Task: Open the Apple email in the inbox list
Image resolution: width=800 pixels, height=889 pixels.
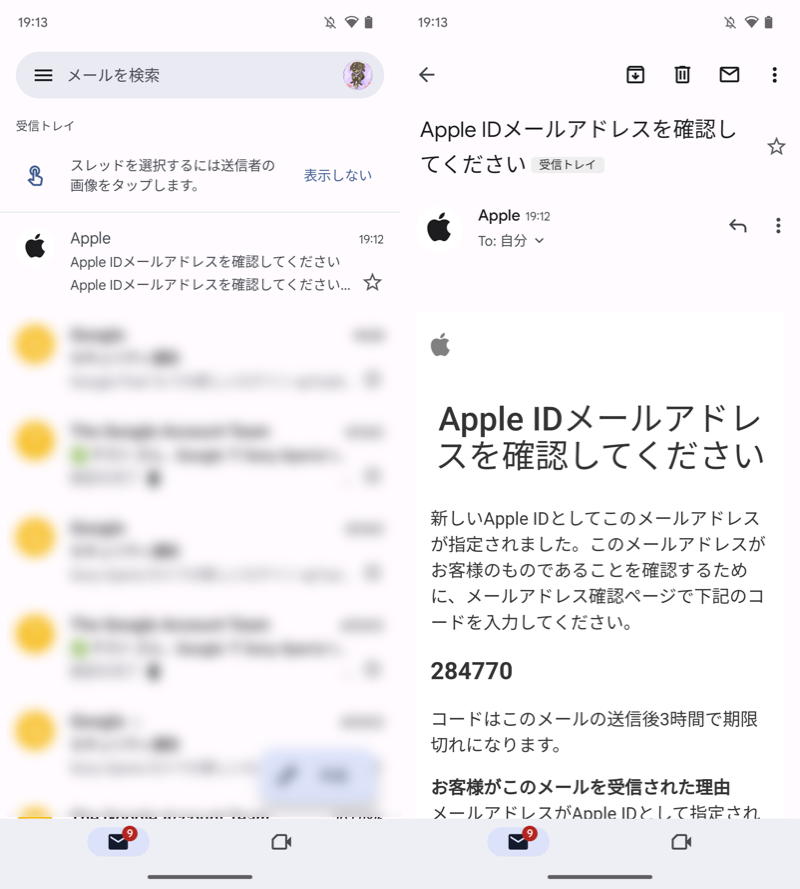Action: pyautogui.click(x=200, y=262)
